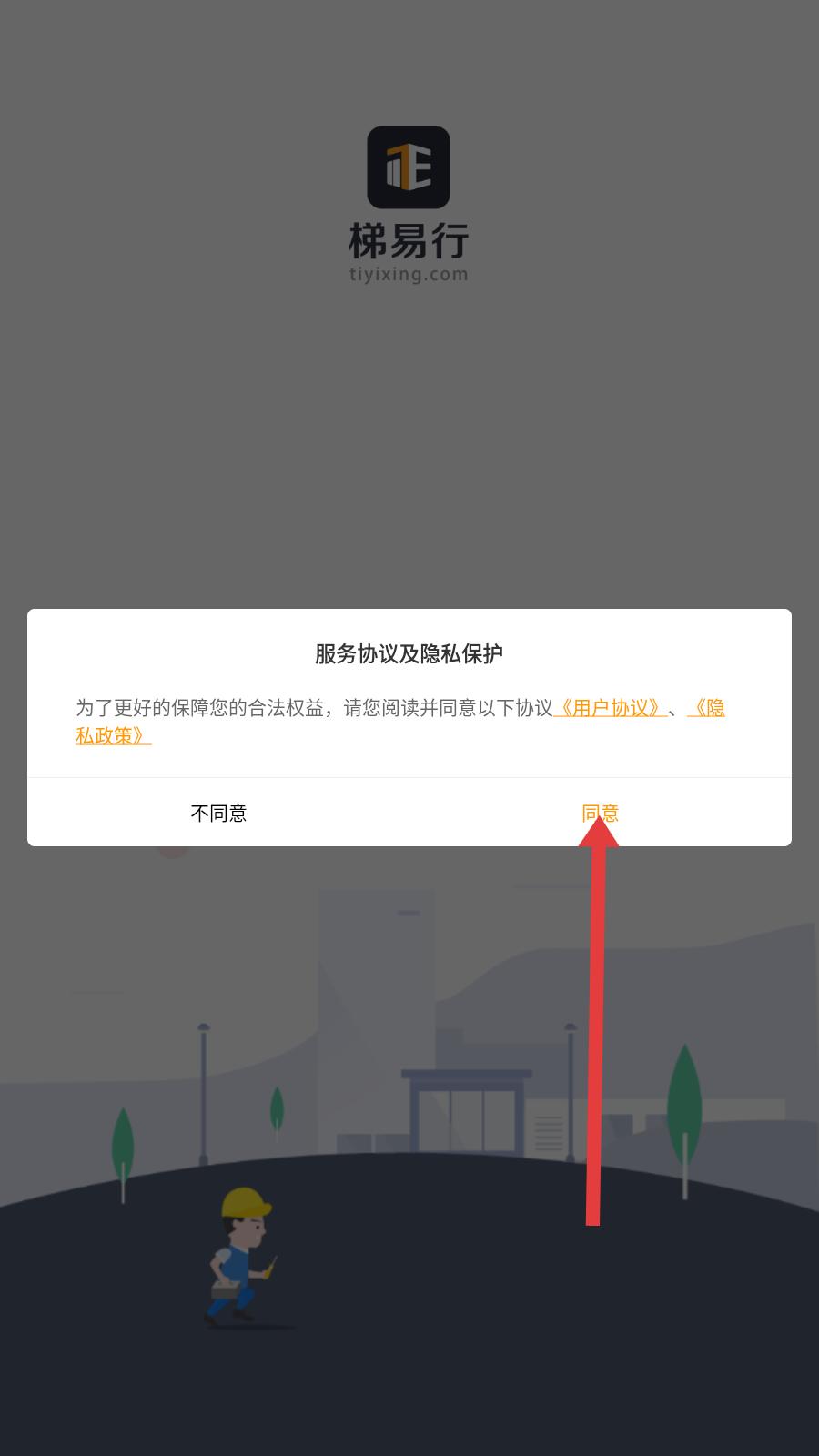The image size is (819, 1456).
Task: Read the 《隐私政策》 link
Action: [x=113, y=735]
